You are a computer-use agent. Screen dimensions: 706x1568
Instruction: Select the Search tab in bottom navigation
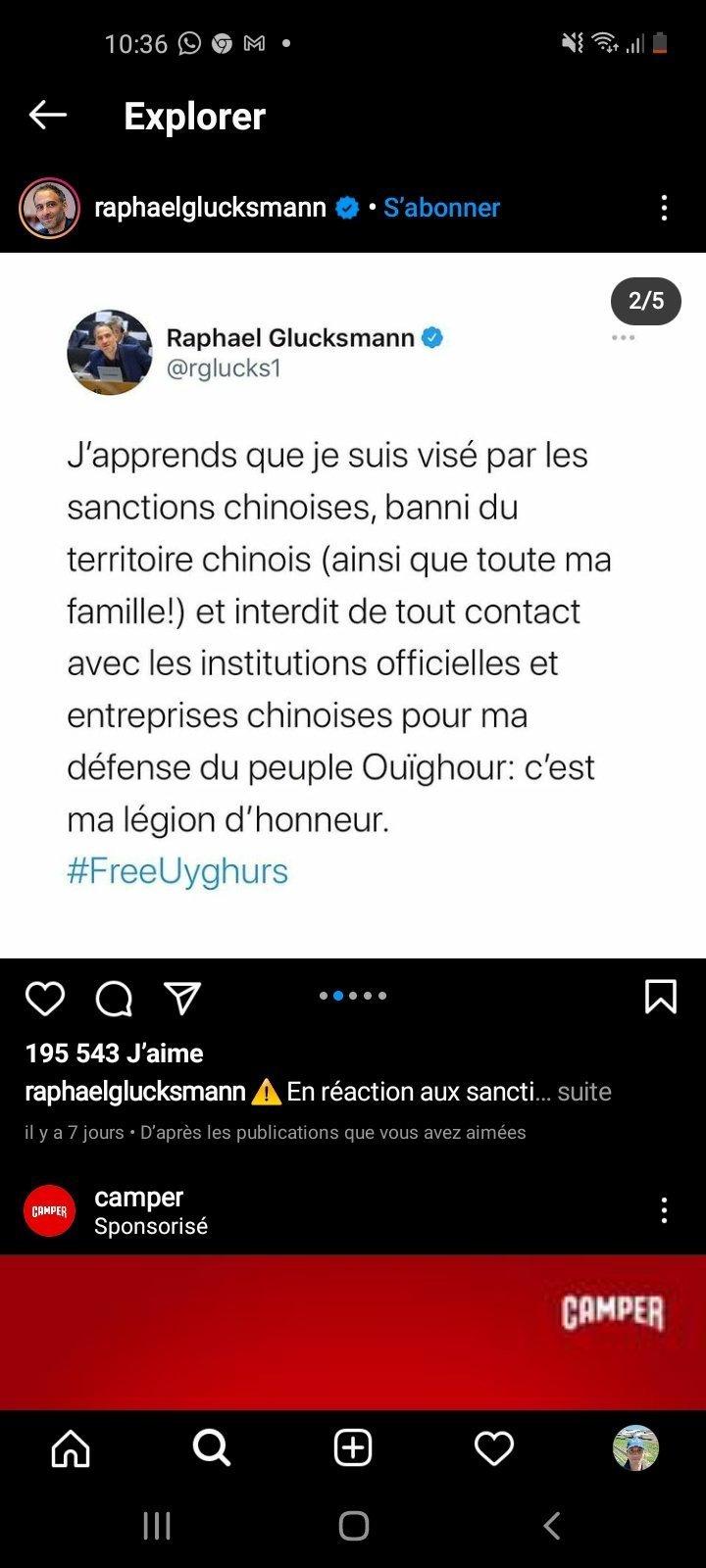pyautogui.click(x=212, y=1447)
